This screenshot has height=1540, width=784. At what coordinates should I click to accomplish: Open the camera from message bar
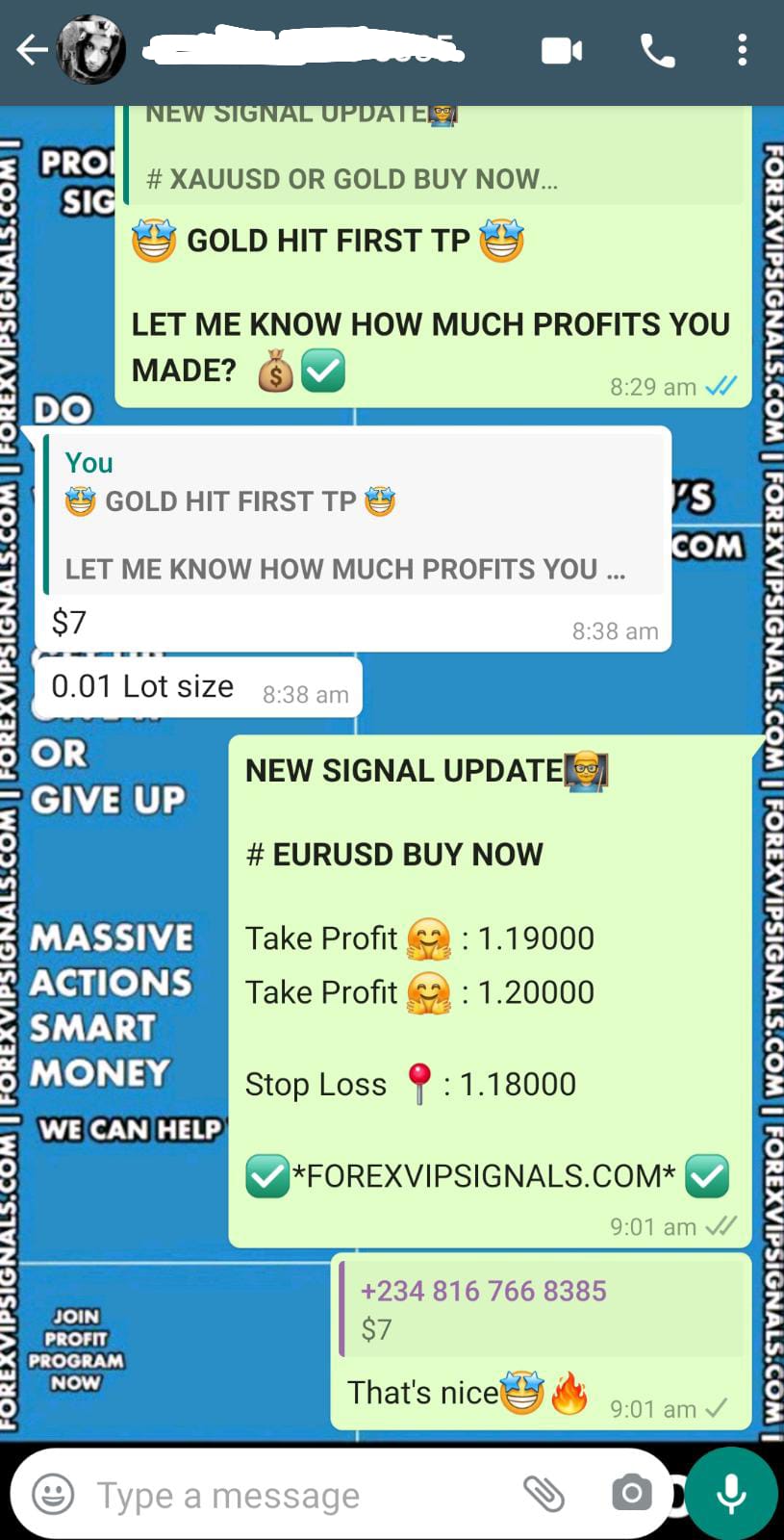pos(631,1495)
